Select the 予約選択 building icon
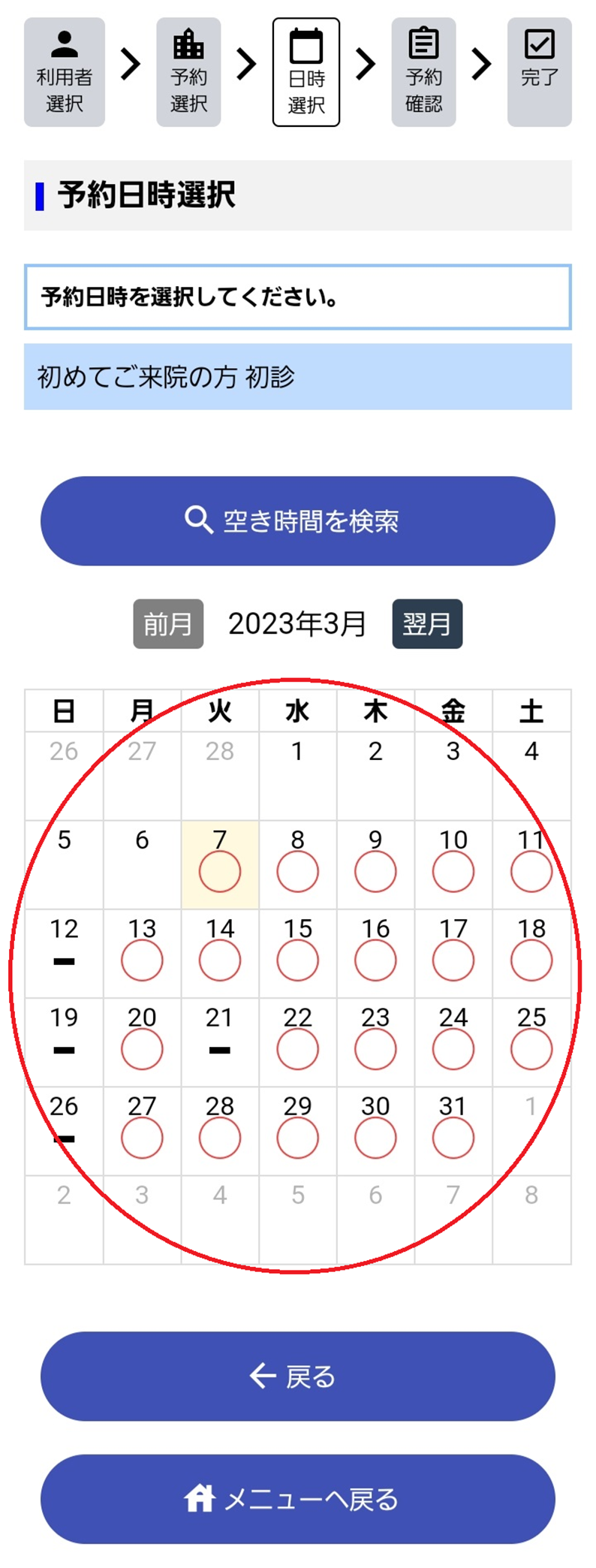The height and width of the screenshot is (1568, 596). coord(188,43)
